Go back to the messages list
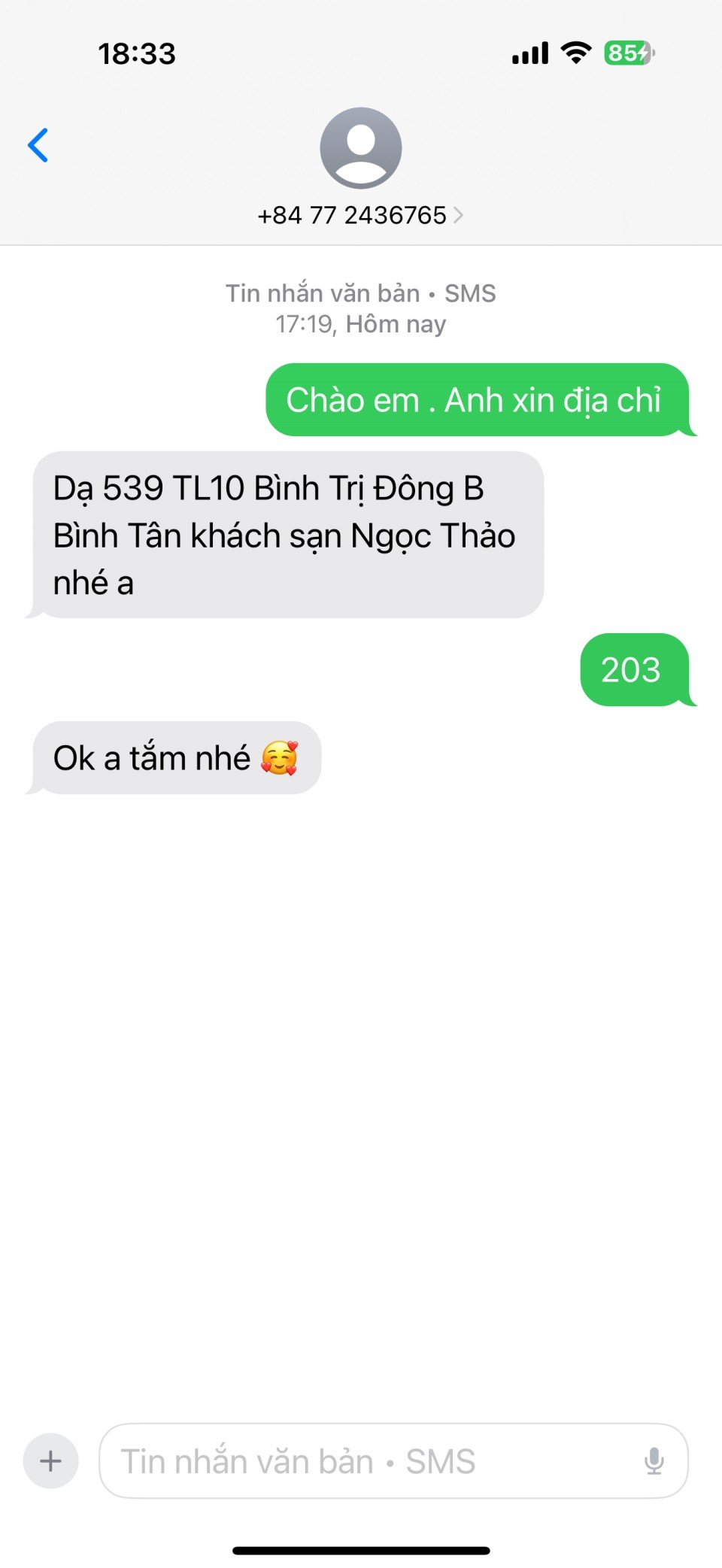 [38, 145]
